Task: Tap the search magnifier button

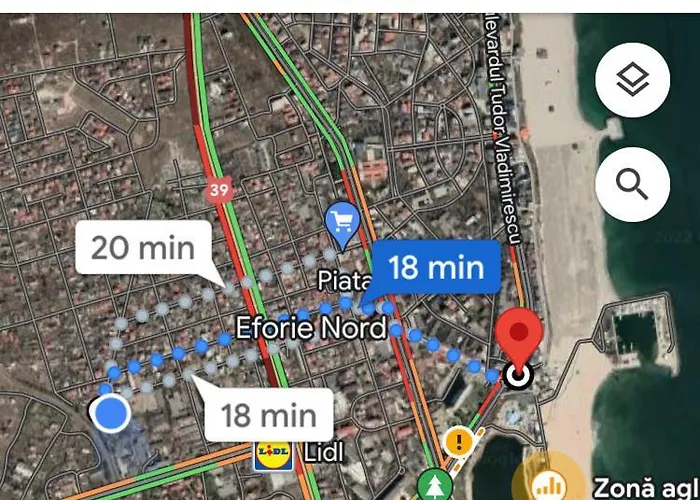Action: pyautogui.click(x=632, y=183)
